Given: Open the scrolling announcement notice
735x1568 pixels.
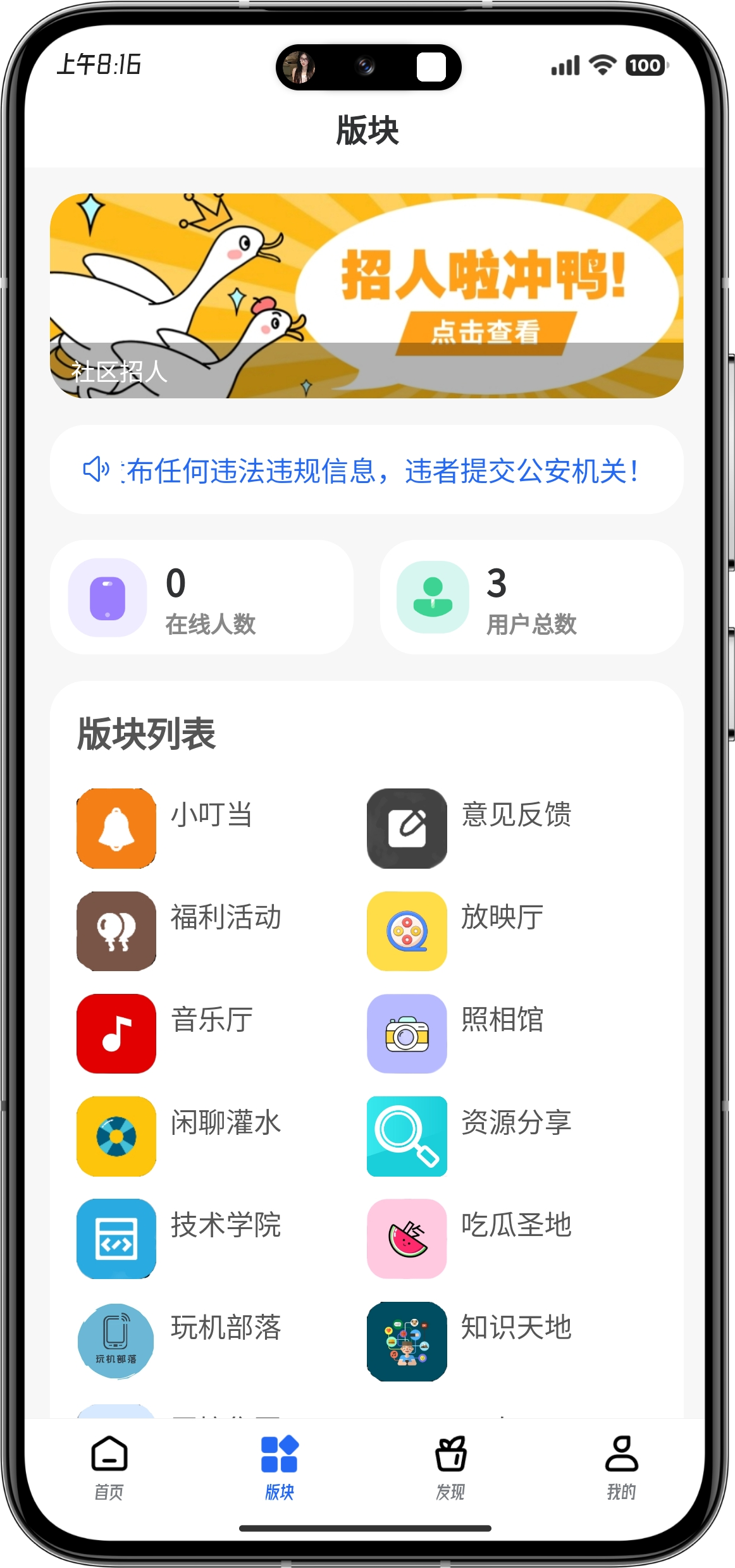Looking at the screenshot, I should (366, 470).
